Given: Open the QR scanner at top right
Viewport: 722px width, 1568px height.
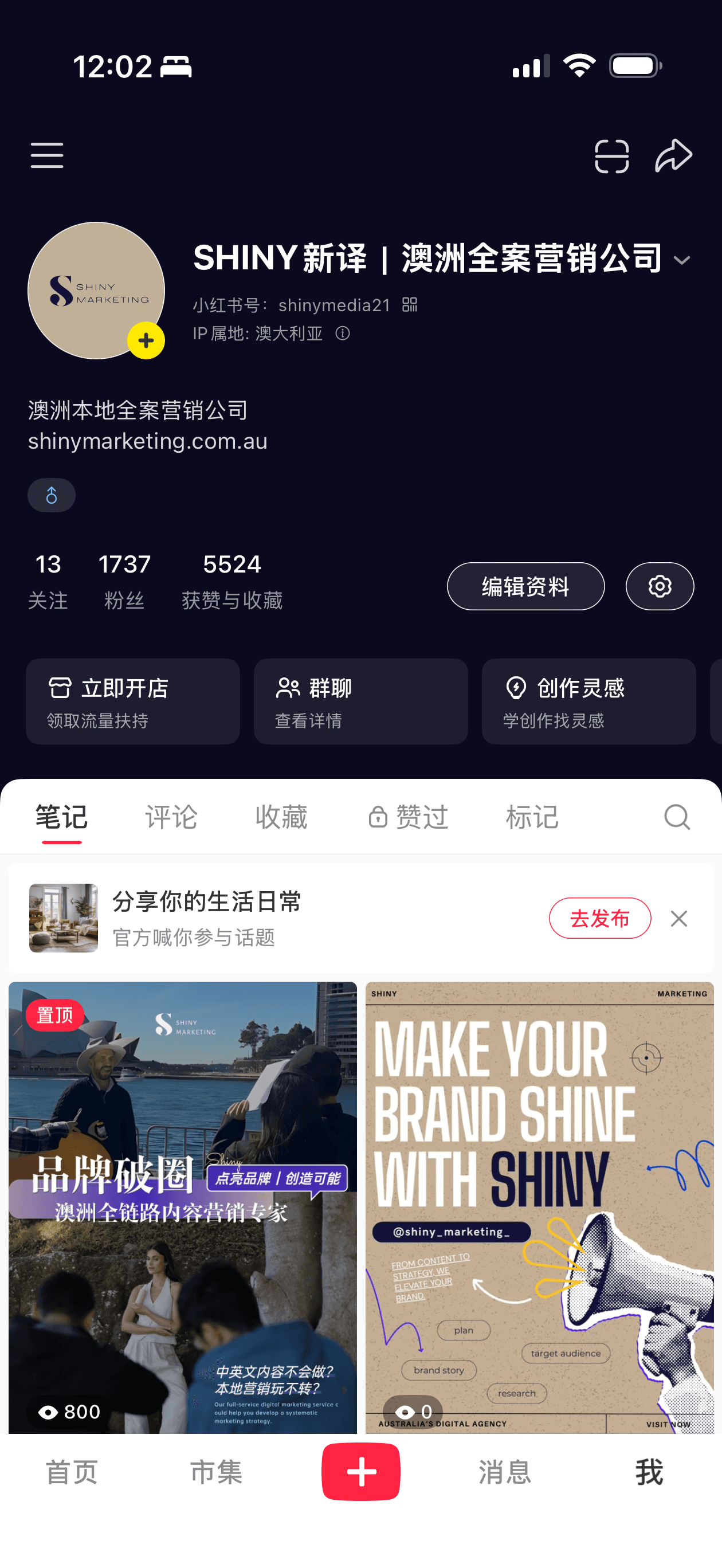Looking at the screenshot, I should tap(613, 155).
